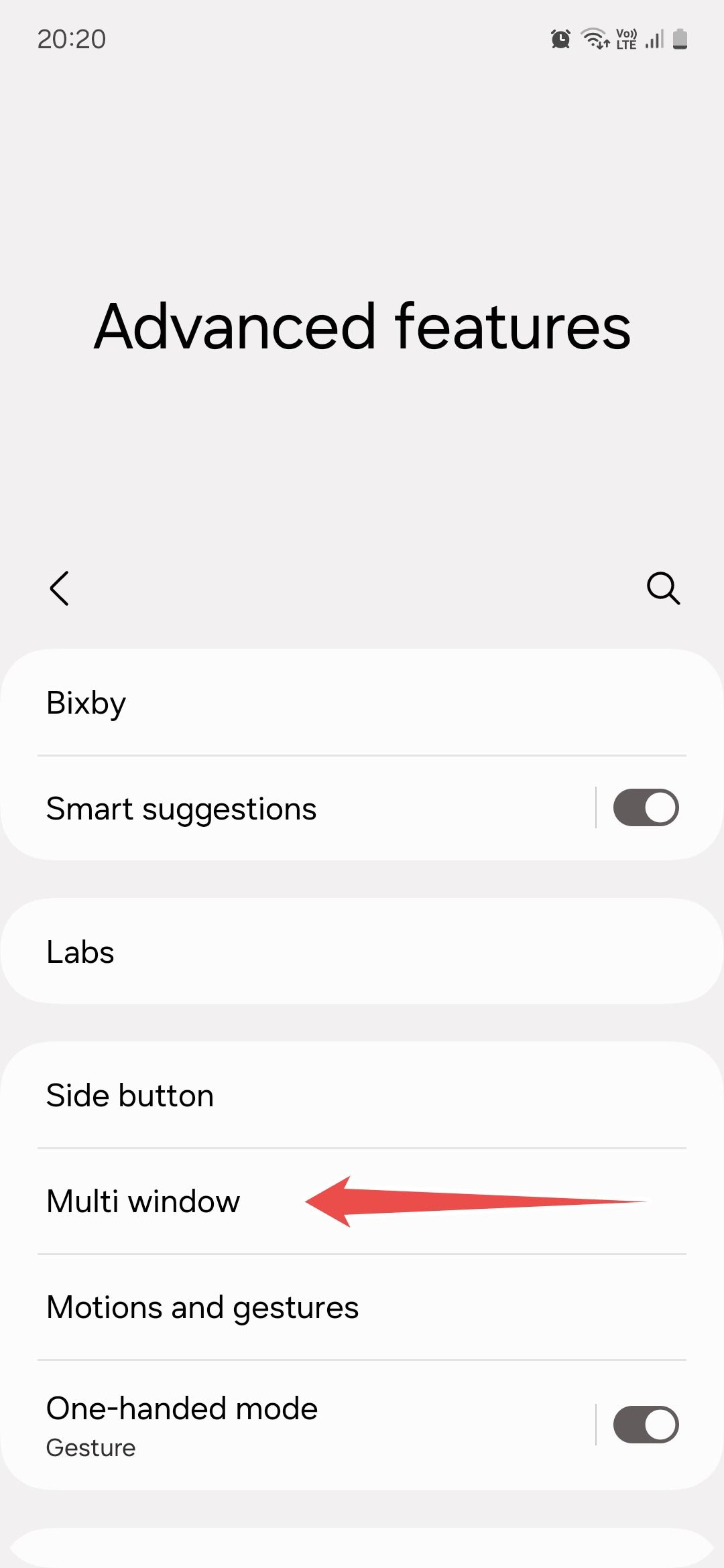Open Smart suggestions settings
Viewport: 724px width, 1568px height.
181,809
